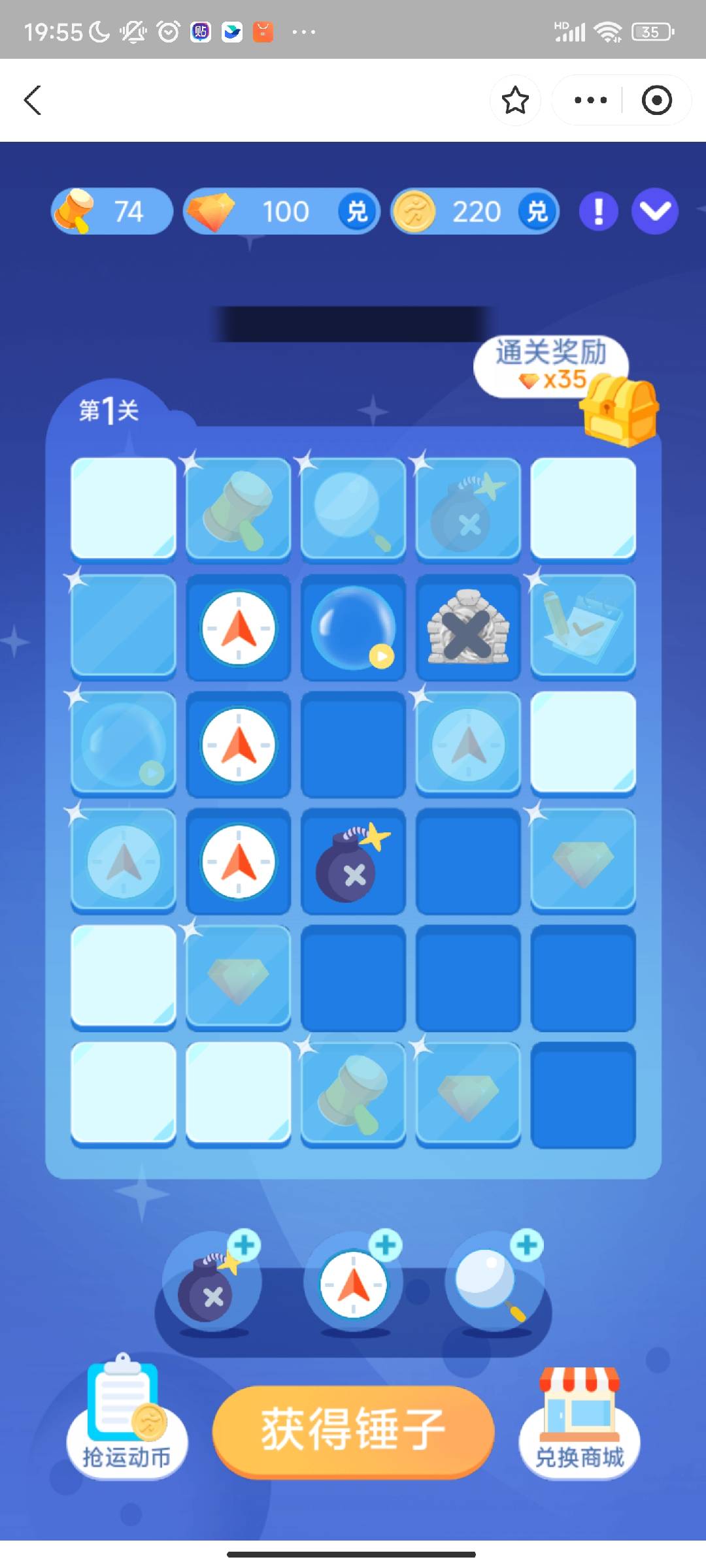
Task: Exchange diamonds via the 兑 button beside 100
Action: pyautogui.click(x=357, y=212)
